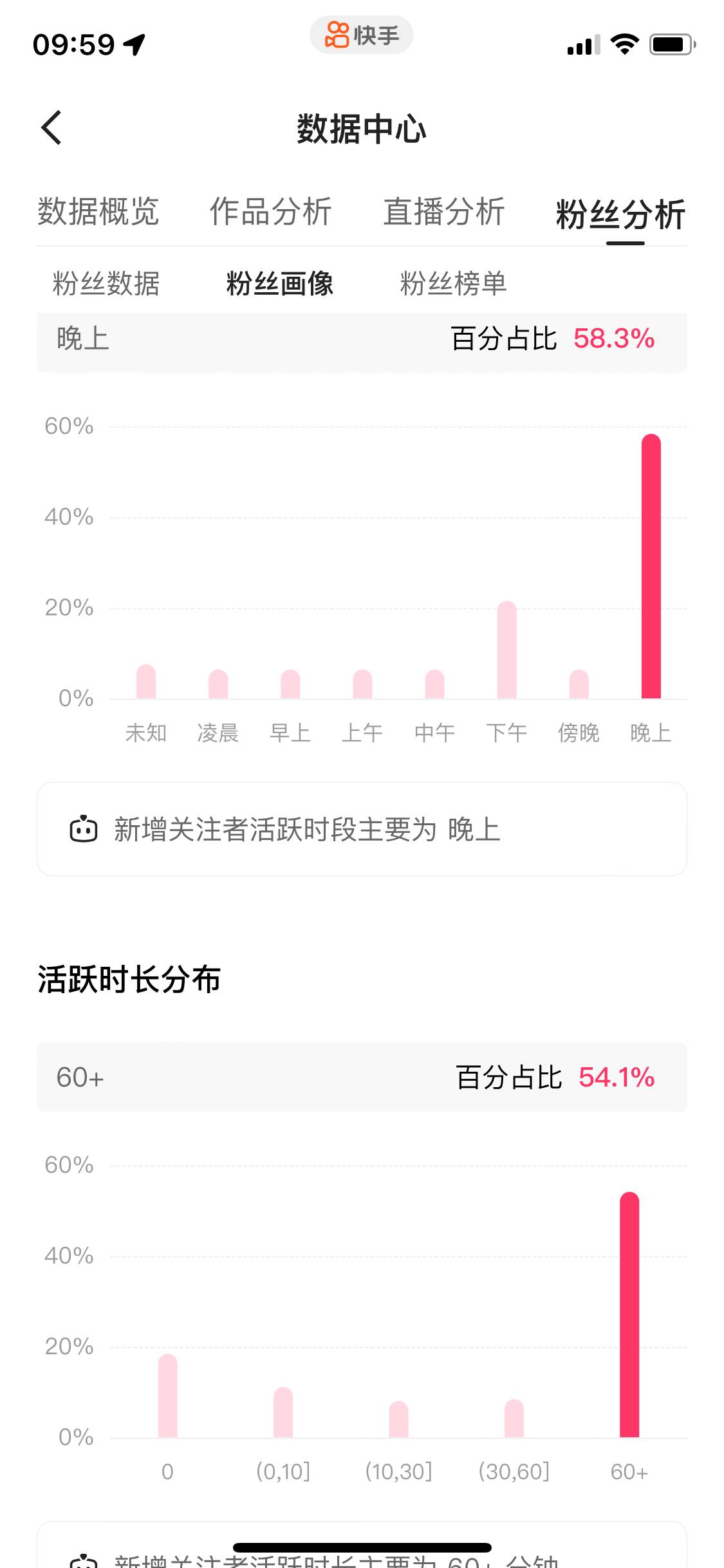Open the 粉丝数据 sub-tab
The width and height of the screenshot is (724, 1568).
click(x=106, y=284)
